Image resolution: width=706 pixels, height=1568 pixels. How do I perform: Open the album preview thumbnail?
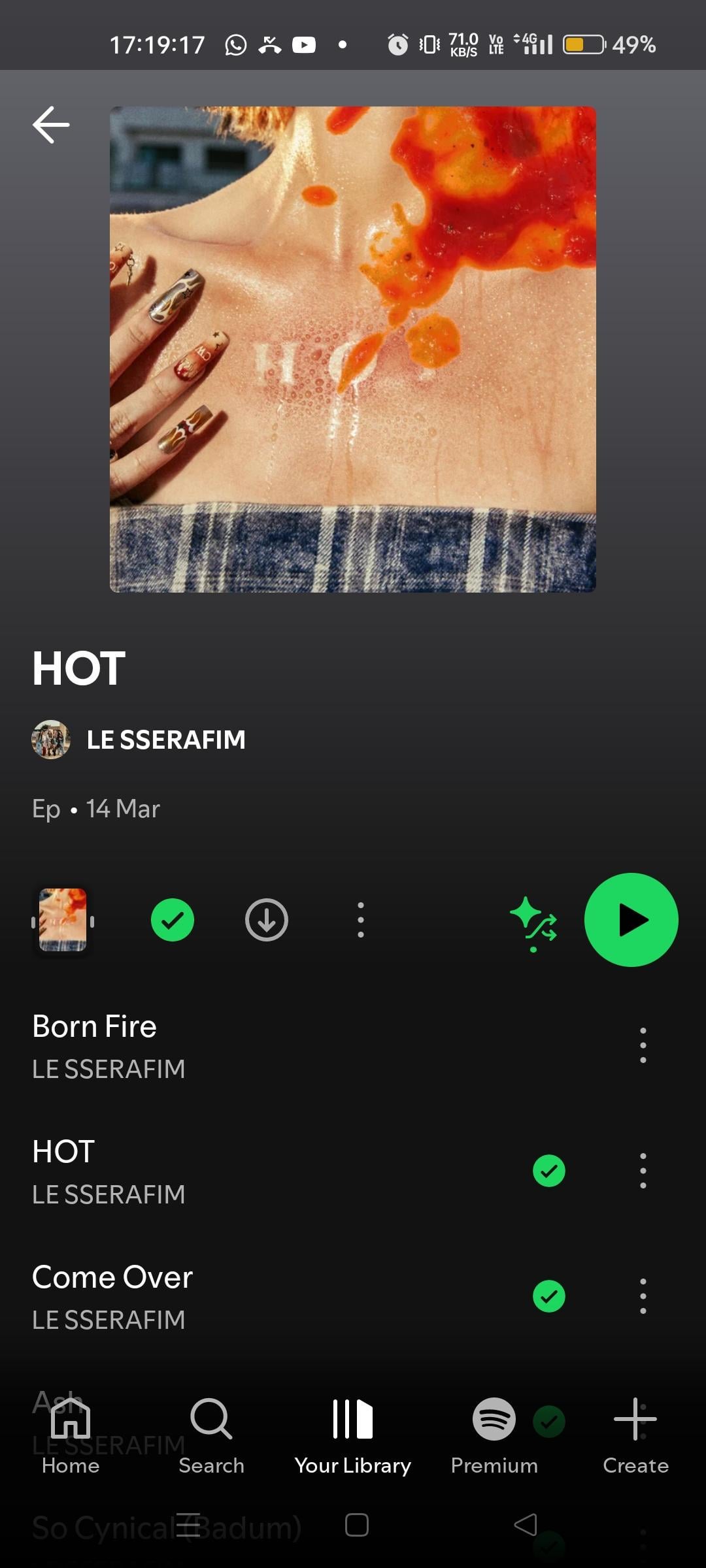tap(63, 920)
